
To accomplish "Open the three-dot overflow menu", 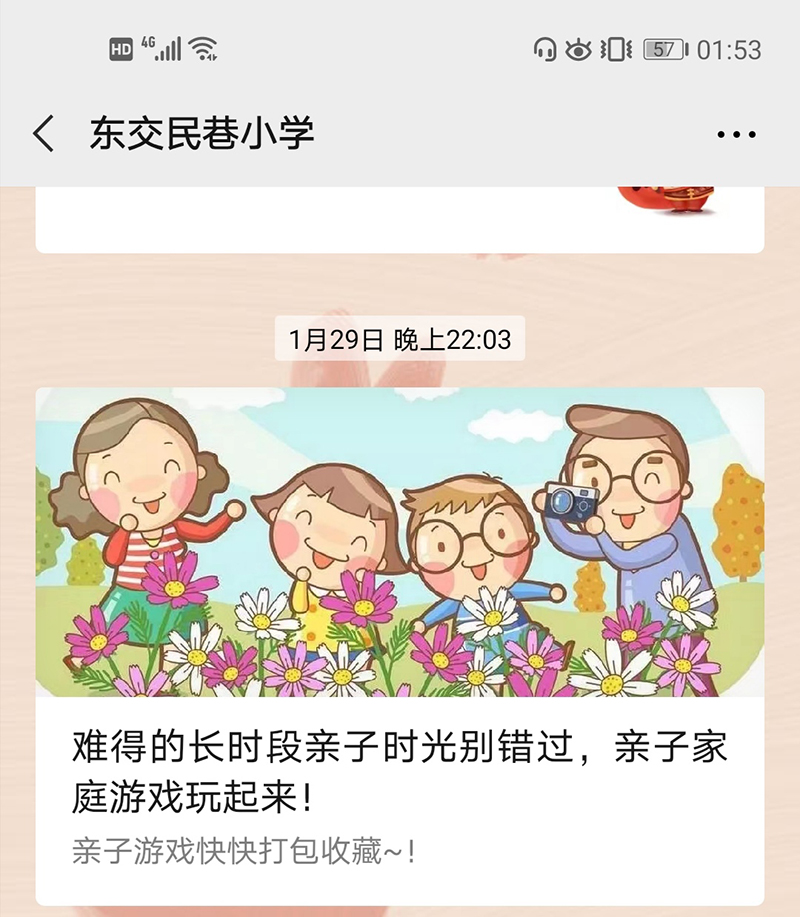I will [737, 134].
